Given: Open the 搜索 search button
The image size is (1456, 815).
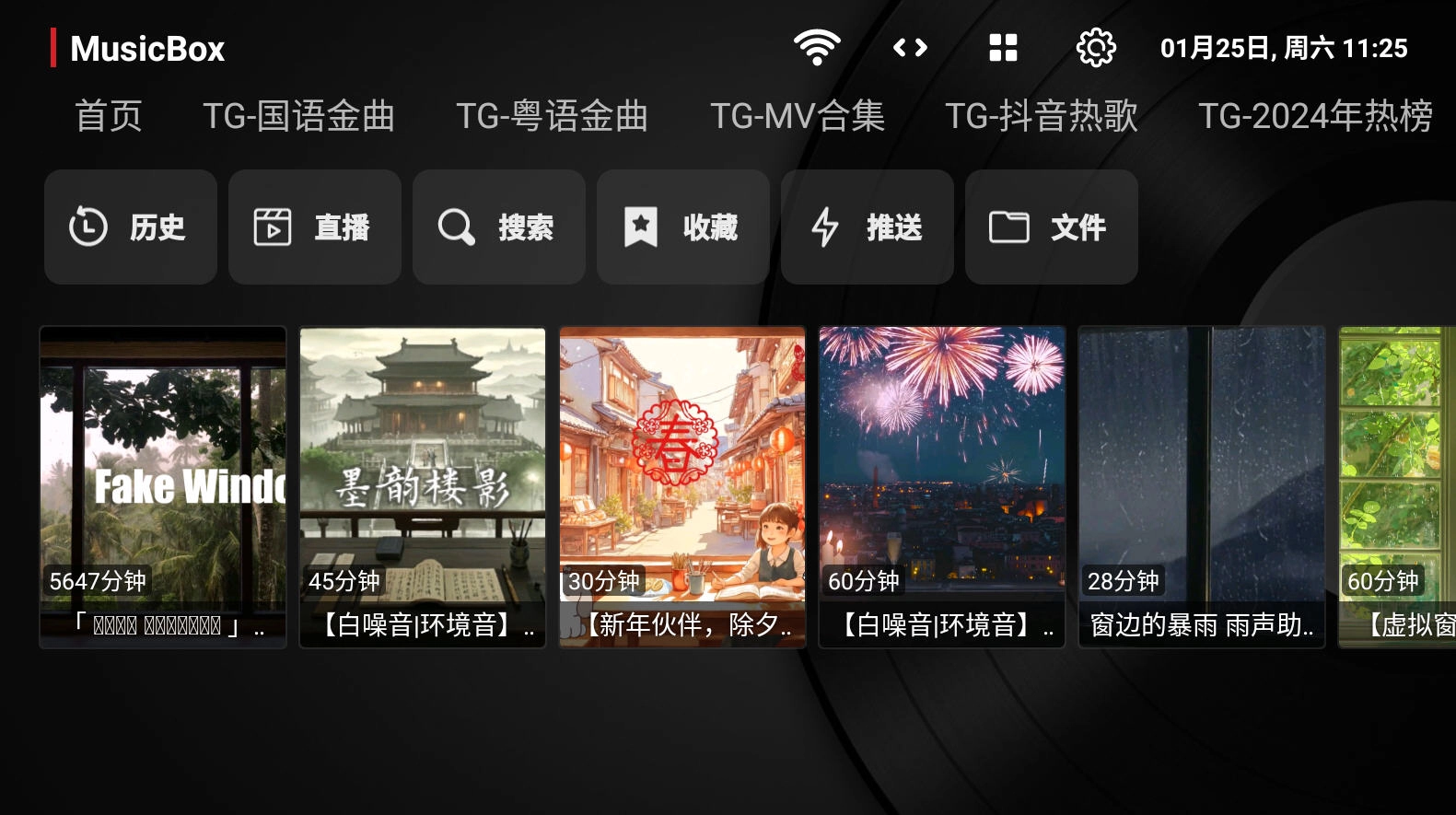Looking at the screenshot, I should 499,227.
